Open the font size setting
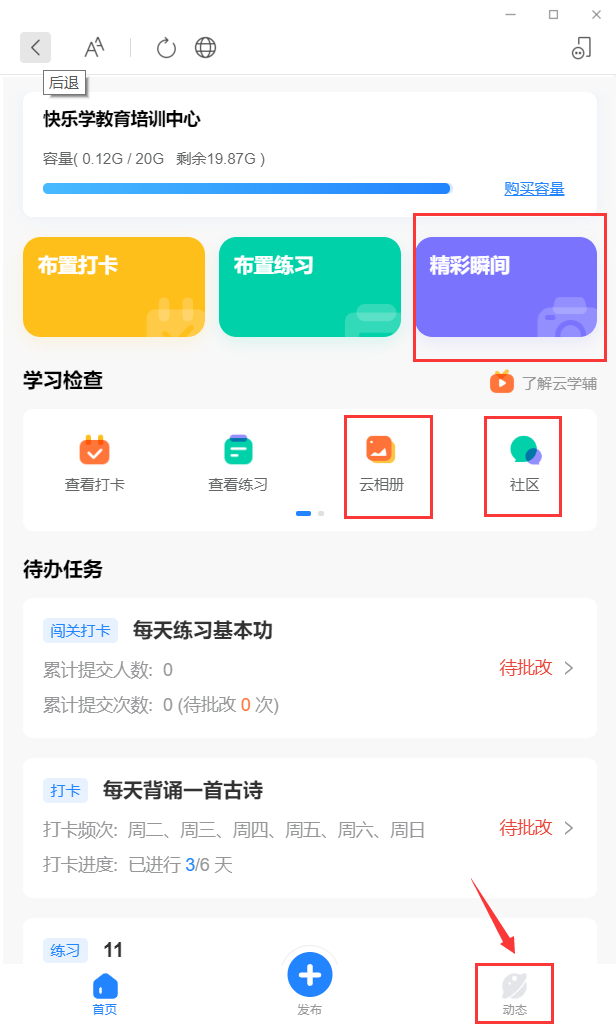 pyautogui.click(x=94, y=47)
